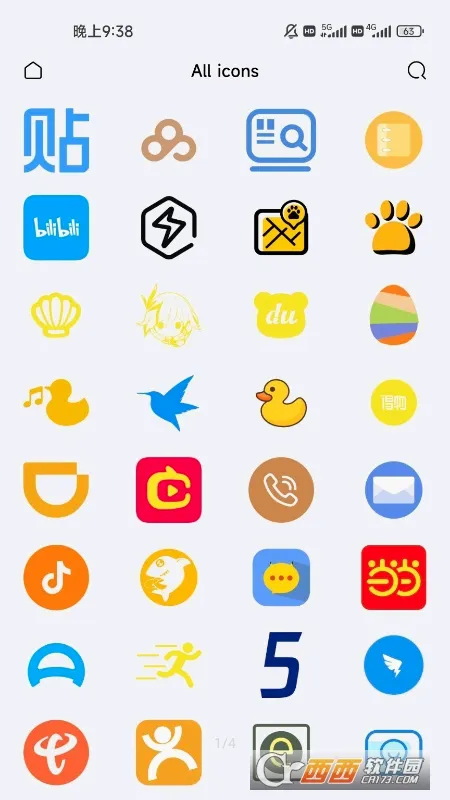The width and height of the screenshot is (450, 800).
Task: Select the colorful striped egg icon
Action: (x=393, y=315)
